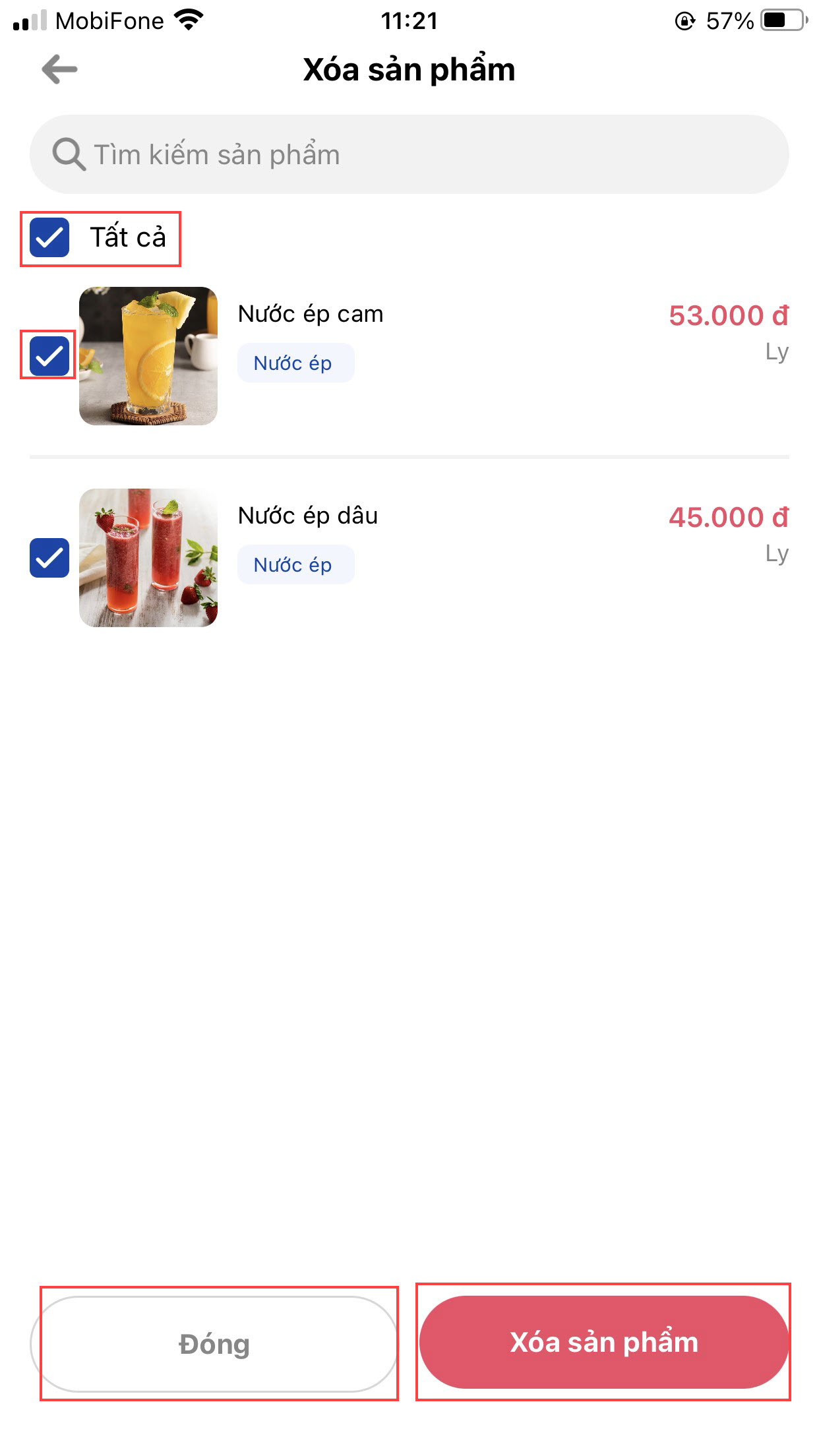819x1456 pixels.
Task: Deselect the Nước ép cam checkbox
Action: (x=49, y=356)
